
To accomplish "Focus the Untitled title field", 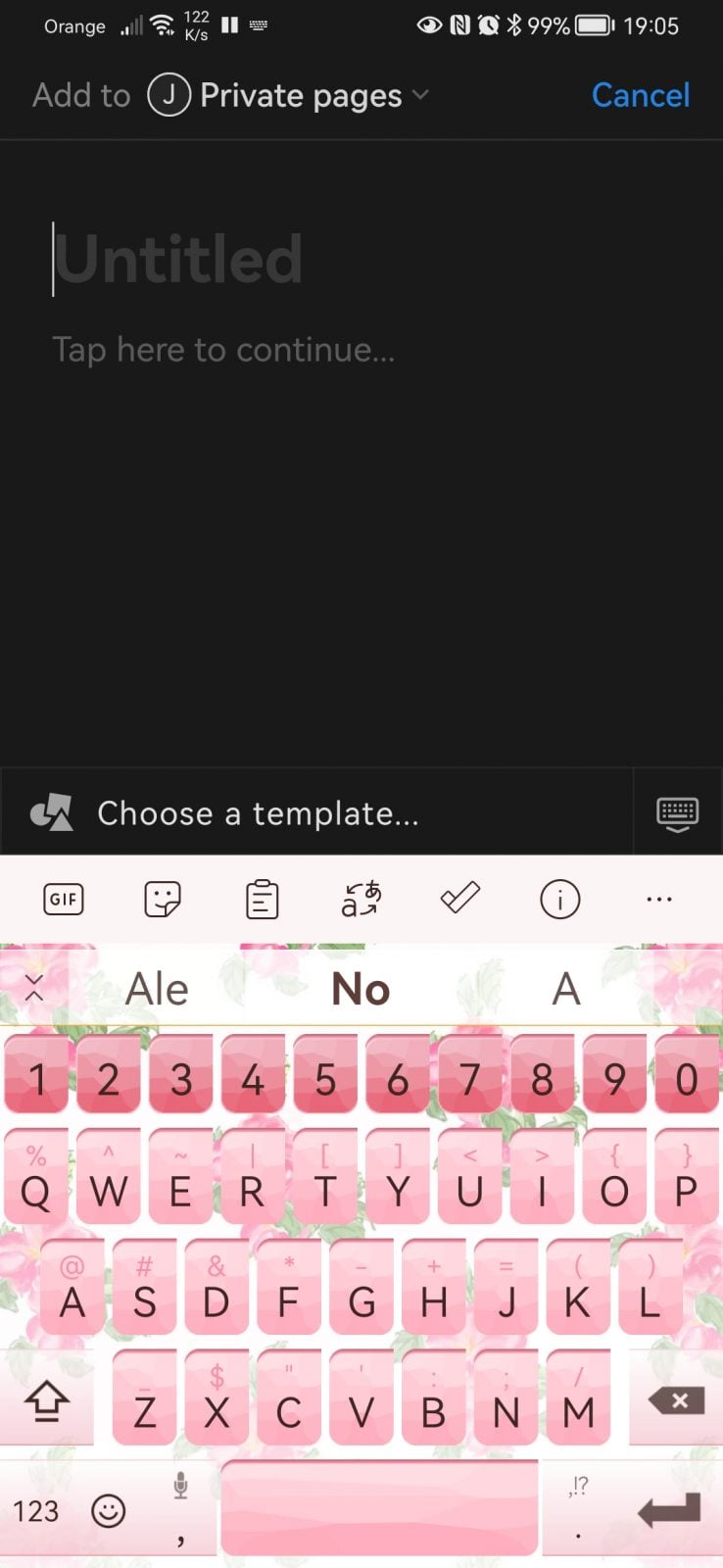I will pos(176,260).
